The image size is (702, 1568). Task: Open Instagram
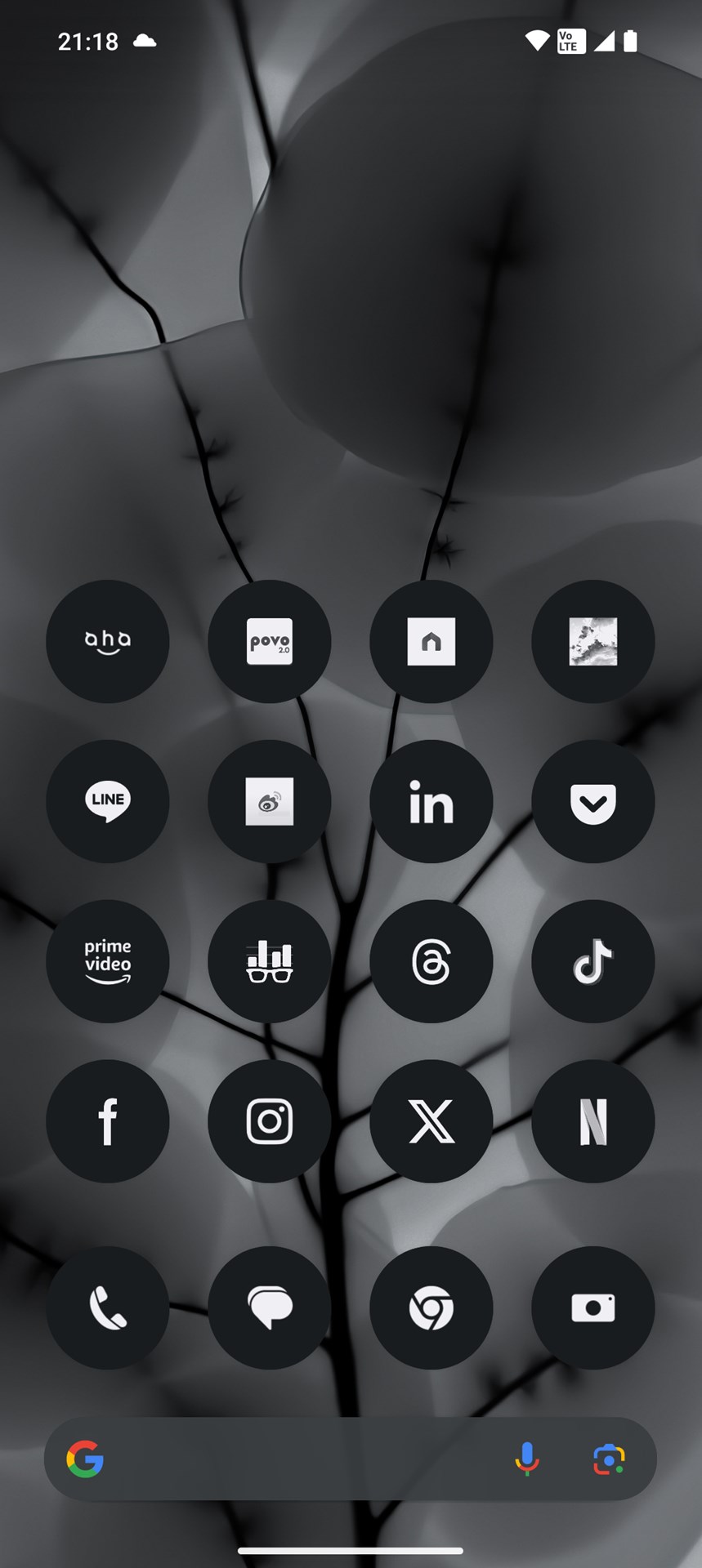coord(269,1120)
